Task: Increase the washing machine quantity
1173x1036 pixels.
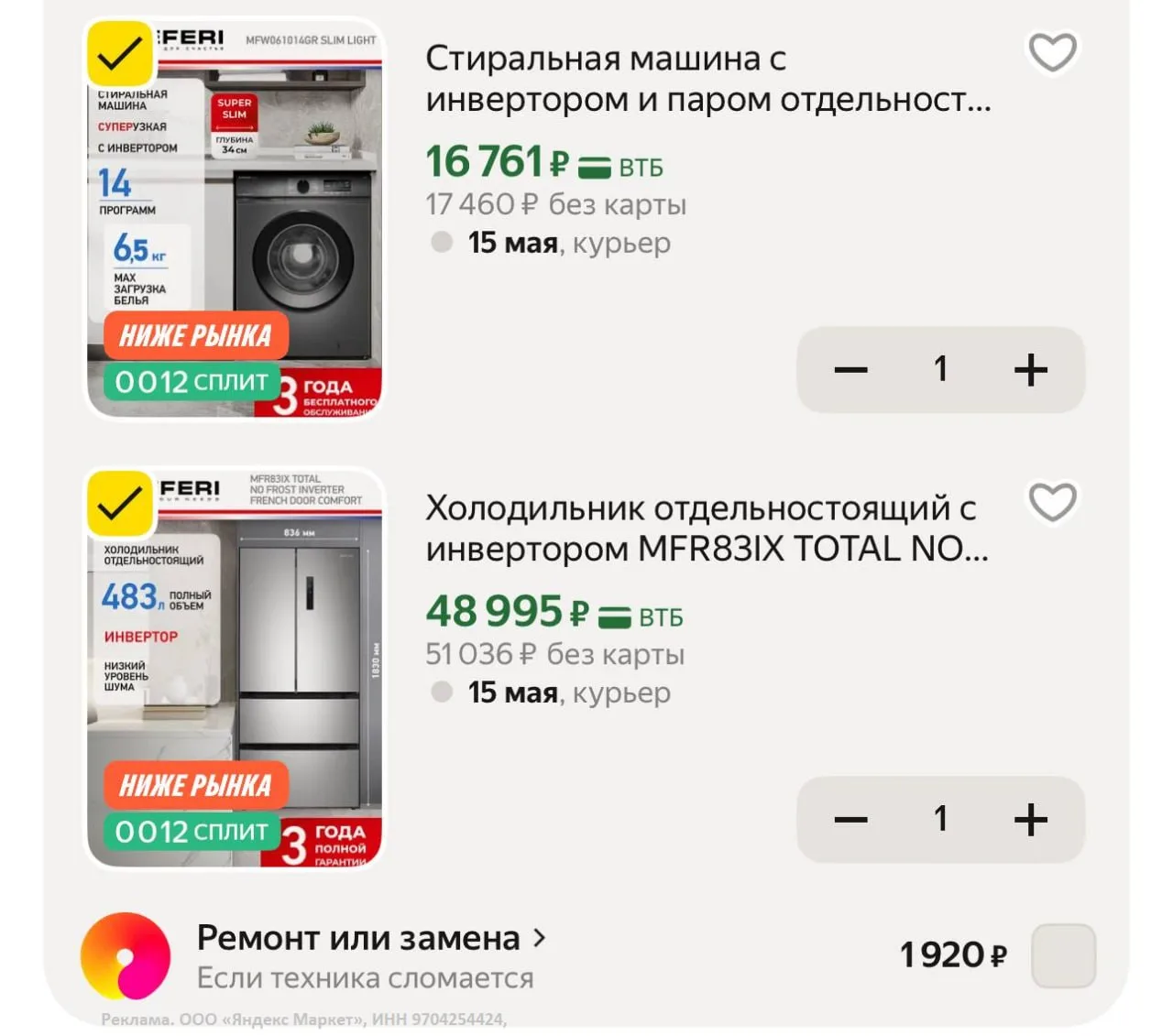Action: [1031, 370]
